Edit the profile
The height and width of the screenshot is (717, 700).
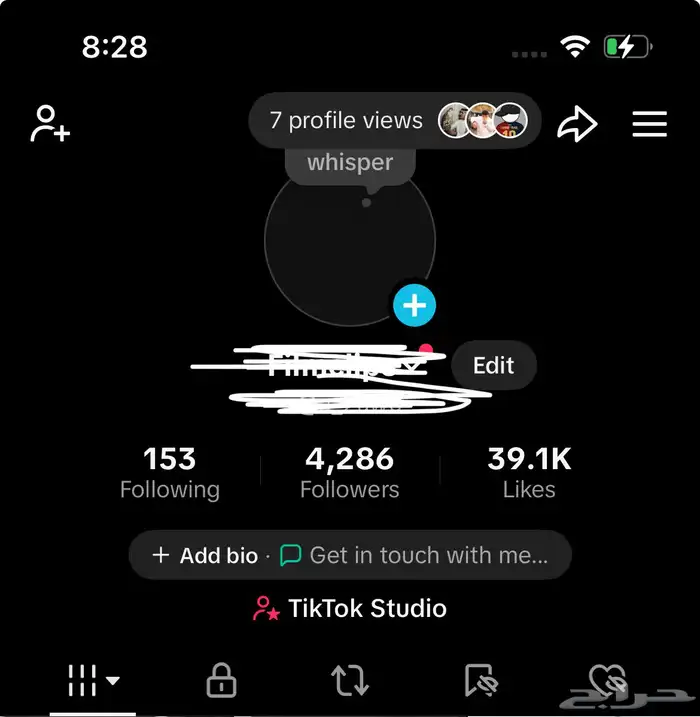[493, 365]
